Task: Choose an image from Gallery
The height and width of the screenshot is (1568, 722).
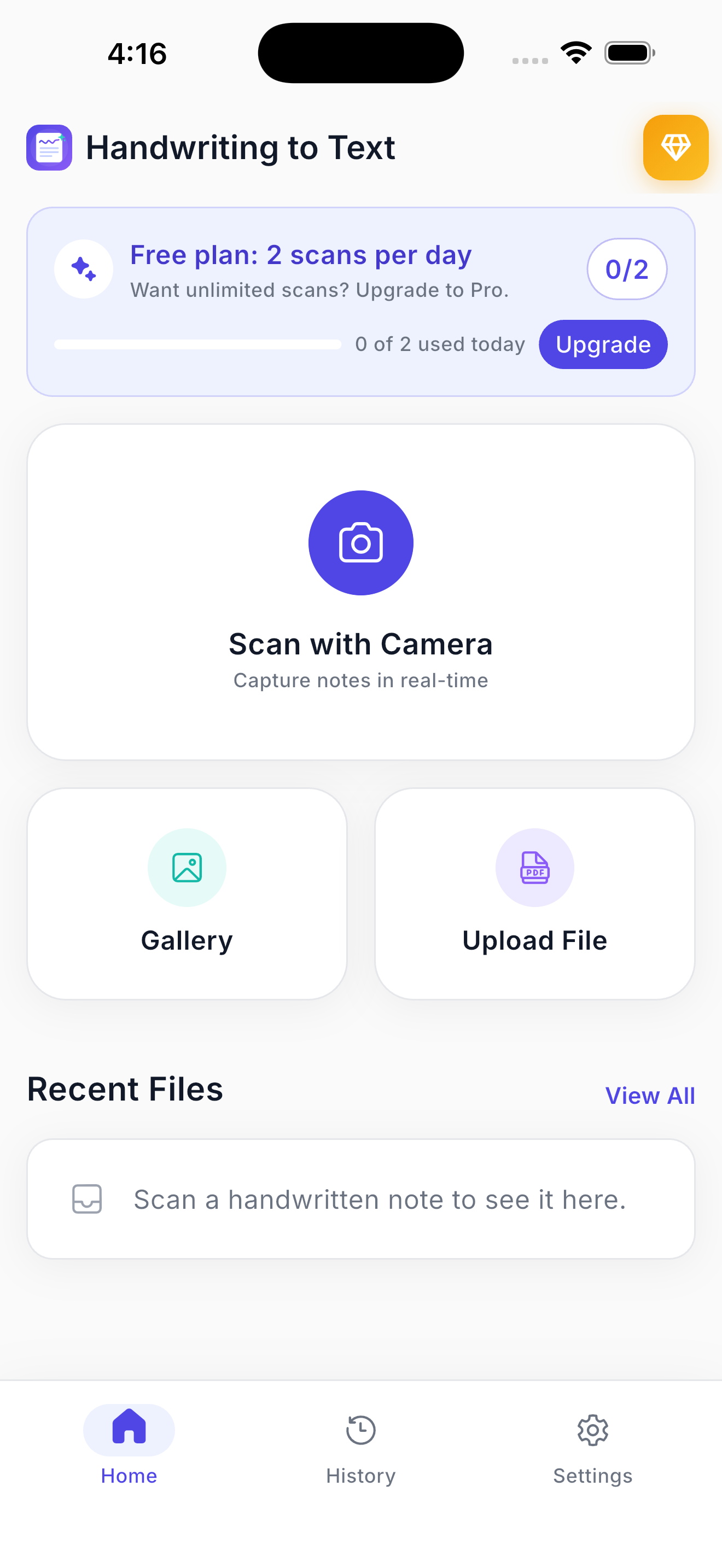Action: pyautogui.click(x=187, y=893)
